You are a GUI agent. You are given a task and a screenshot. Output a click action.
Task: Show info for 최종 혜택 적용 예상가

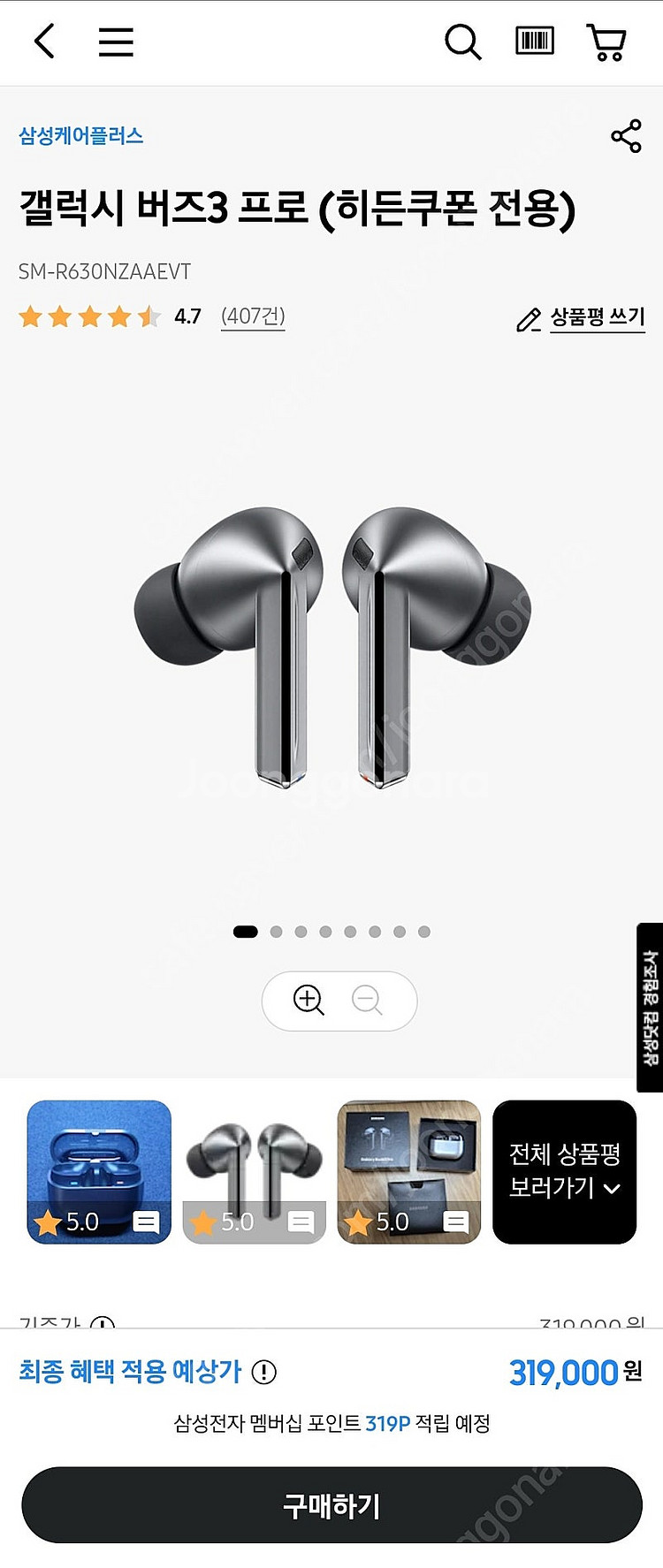(x=264, y=1372)
